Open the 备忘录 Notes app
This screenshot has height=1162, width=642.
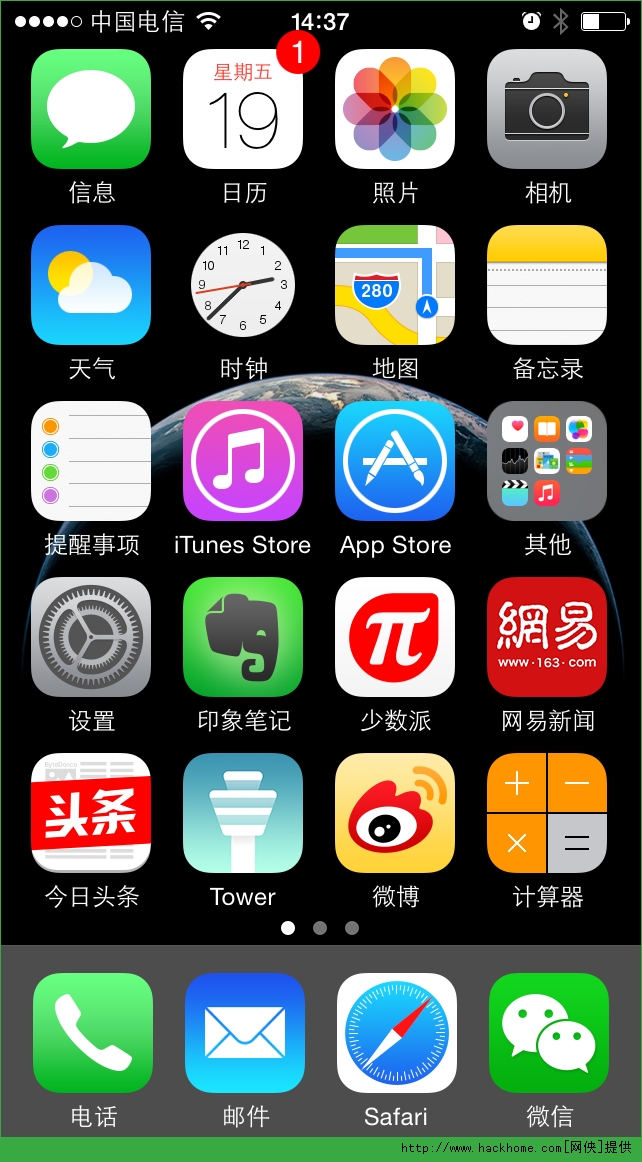pyautogui.click(x=547, y=285)
